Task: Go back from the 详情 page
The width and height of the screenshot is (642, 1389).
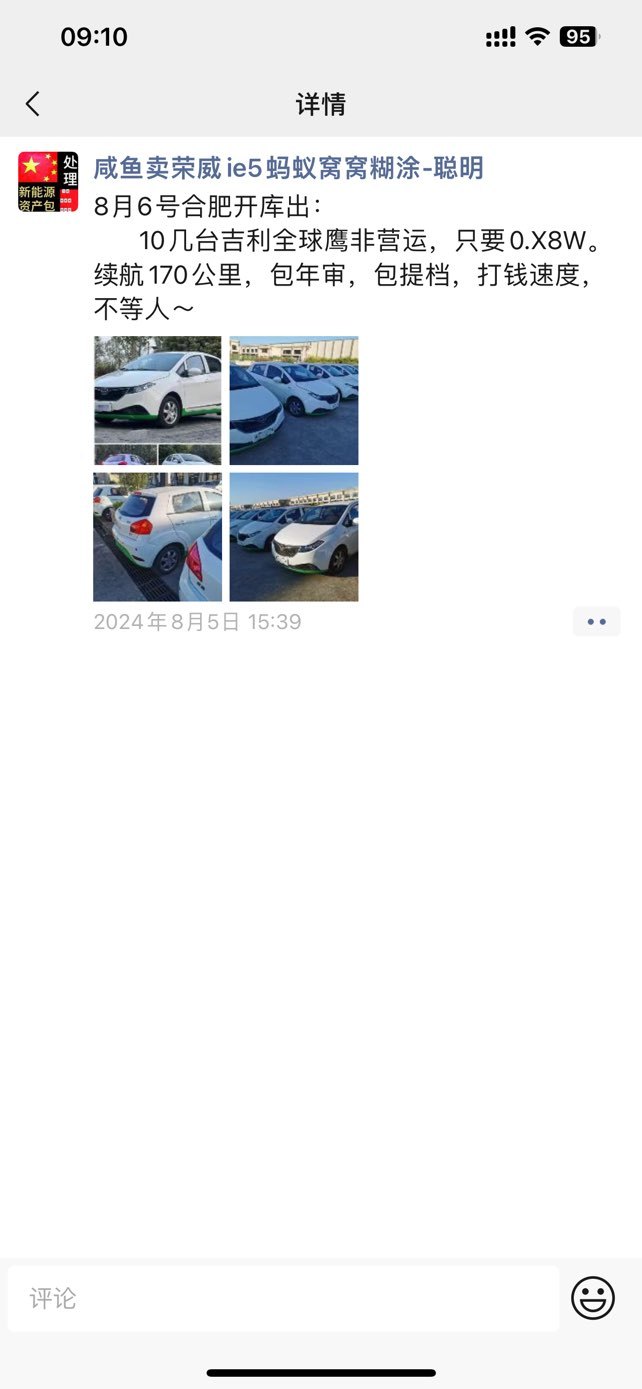Action: pyautogui.click(x=33, y=104)
